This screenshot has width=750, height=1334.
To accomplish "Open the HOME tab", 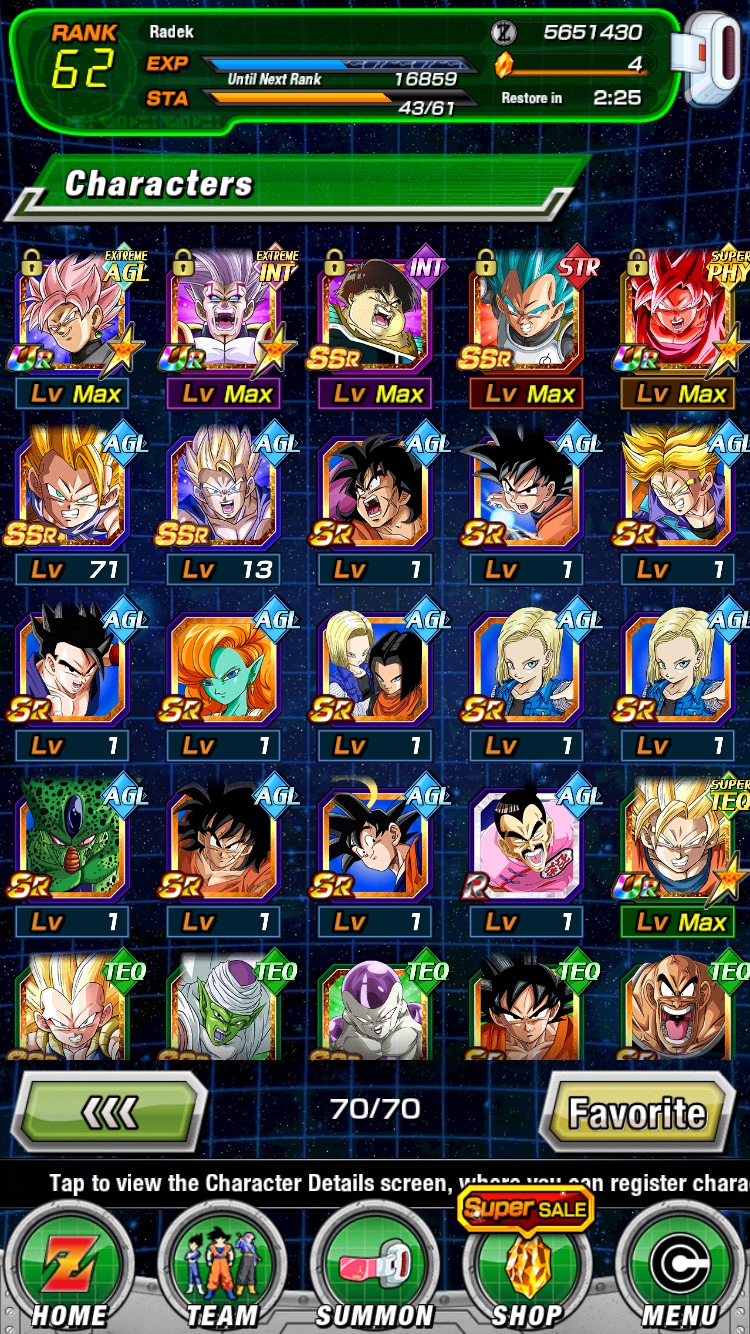I will tap(71, 1266).
